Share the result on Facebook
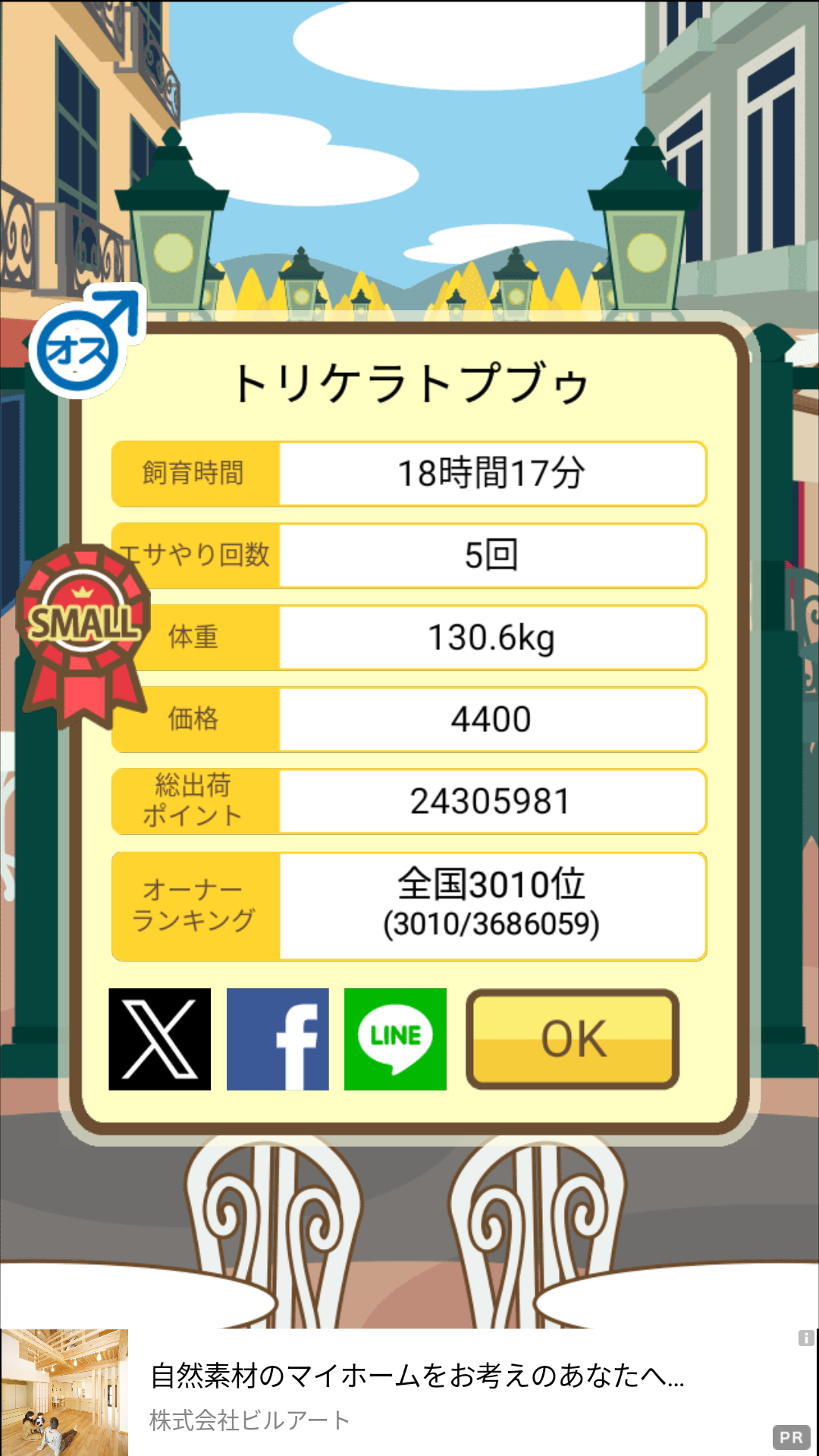Image resolution: width=819 pixels, height=1456 pixels. 278,1039
